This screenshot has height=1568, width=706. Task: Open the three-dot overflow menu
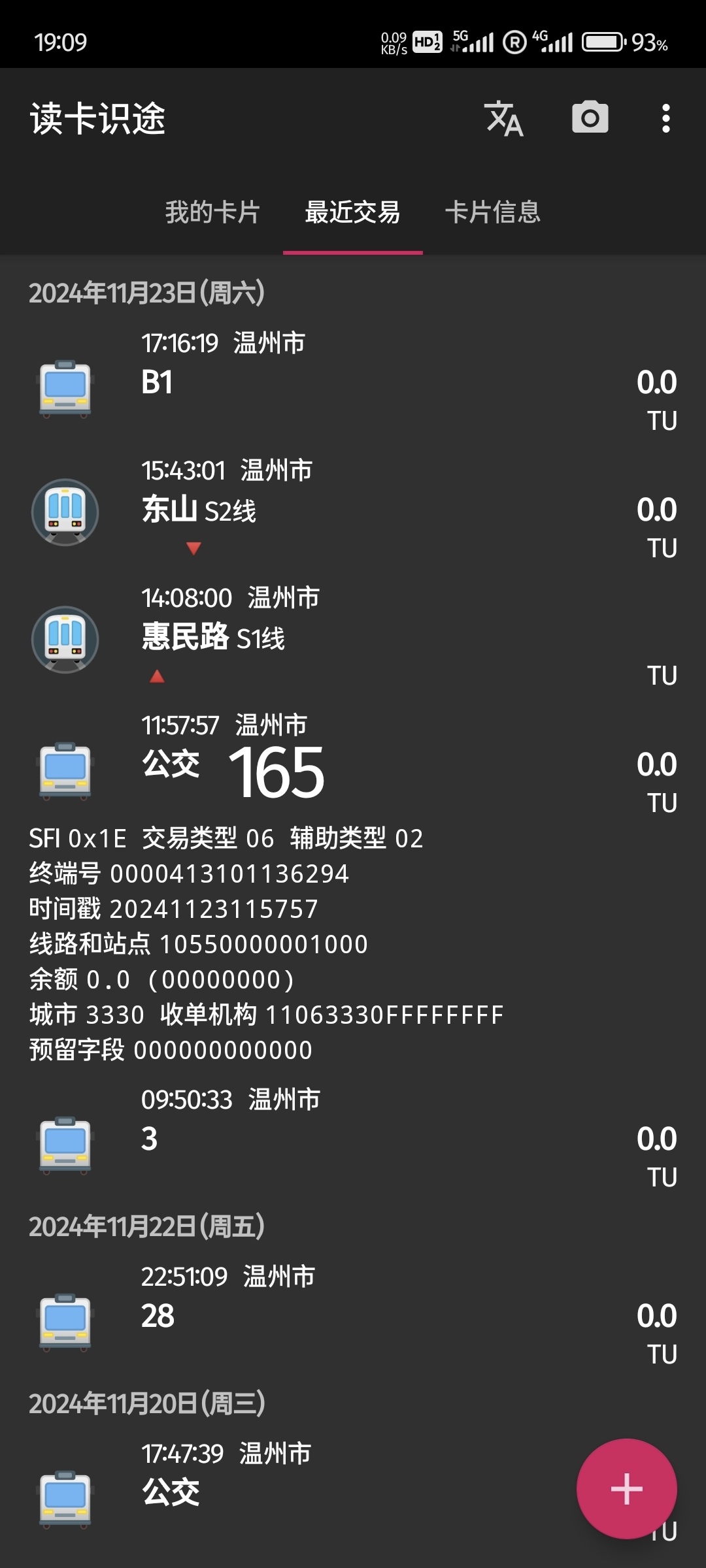[x=665, y=118]
